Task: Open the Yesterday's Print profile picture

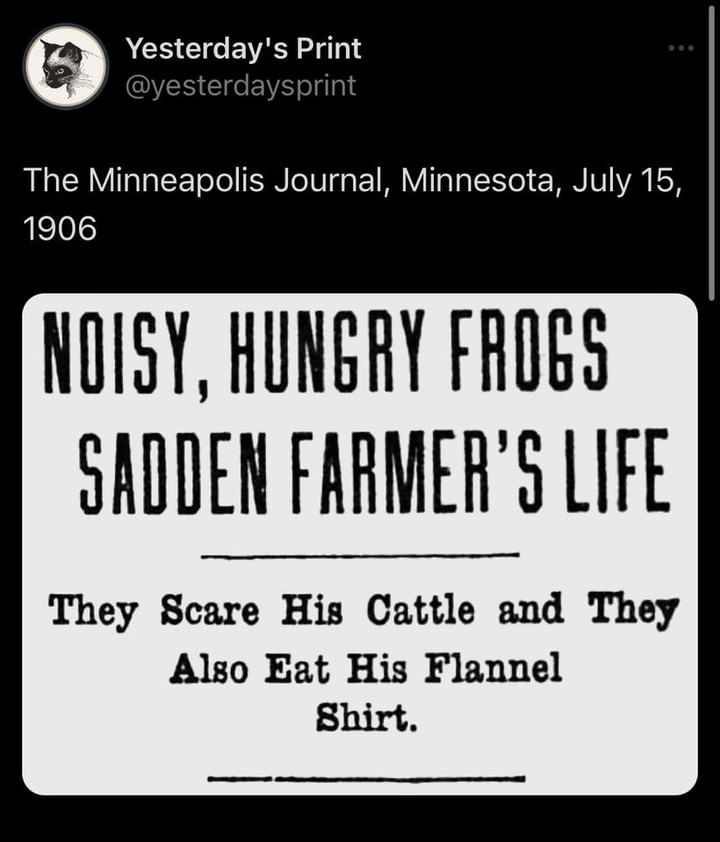Action: click(x=66, y=67)
